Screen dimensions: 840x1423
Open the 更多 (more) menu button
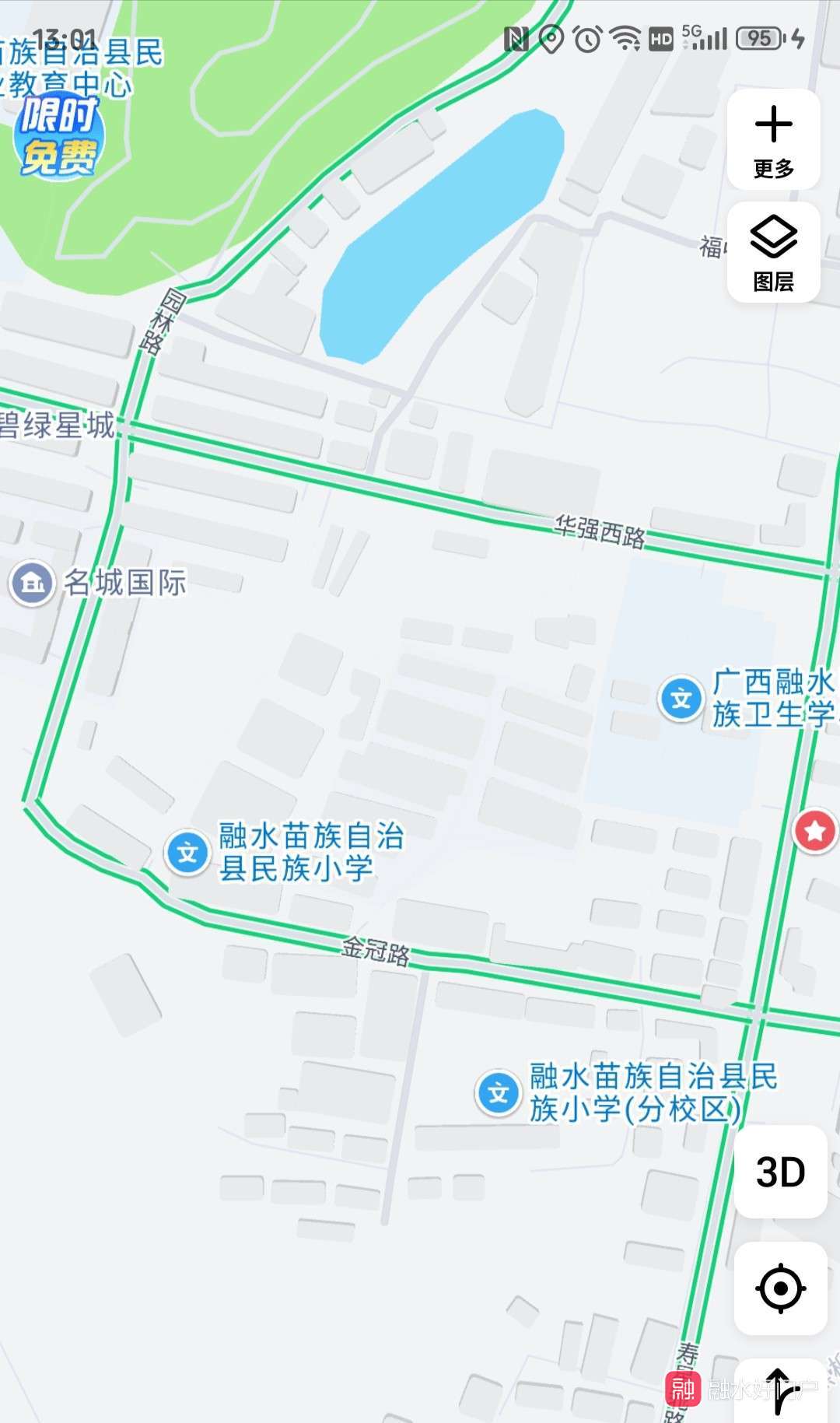click(x=773, y=140)
